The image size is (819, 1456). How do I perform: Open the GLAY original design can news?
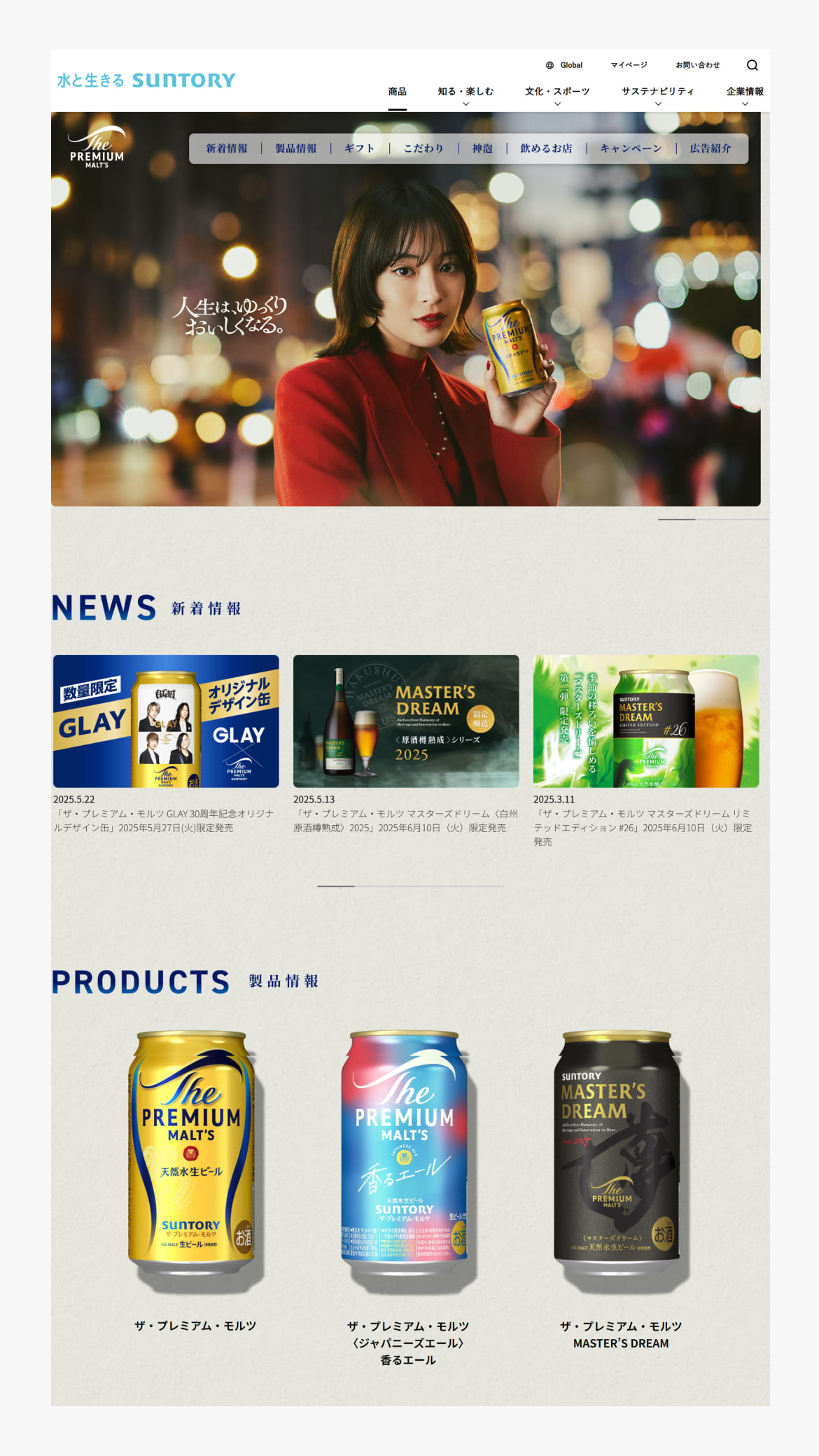click(166, 721)
